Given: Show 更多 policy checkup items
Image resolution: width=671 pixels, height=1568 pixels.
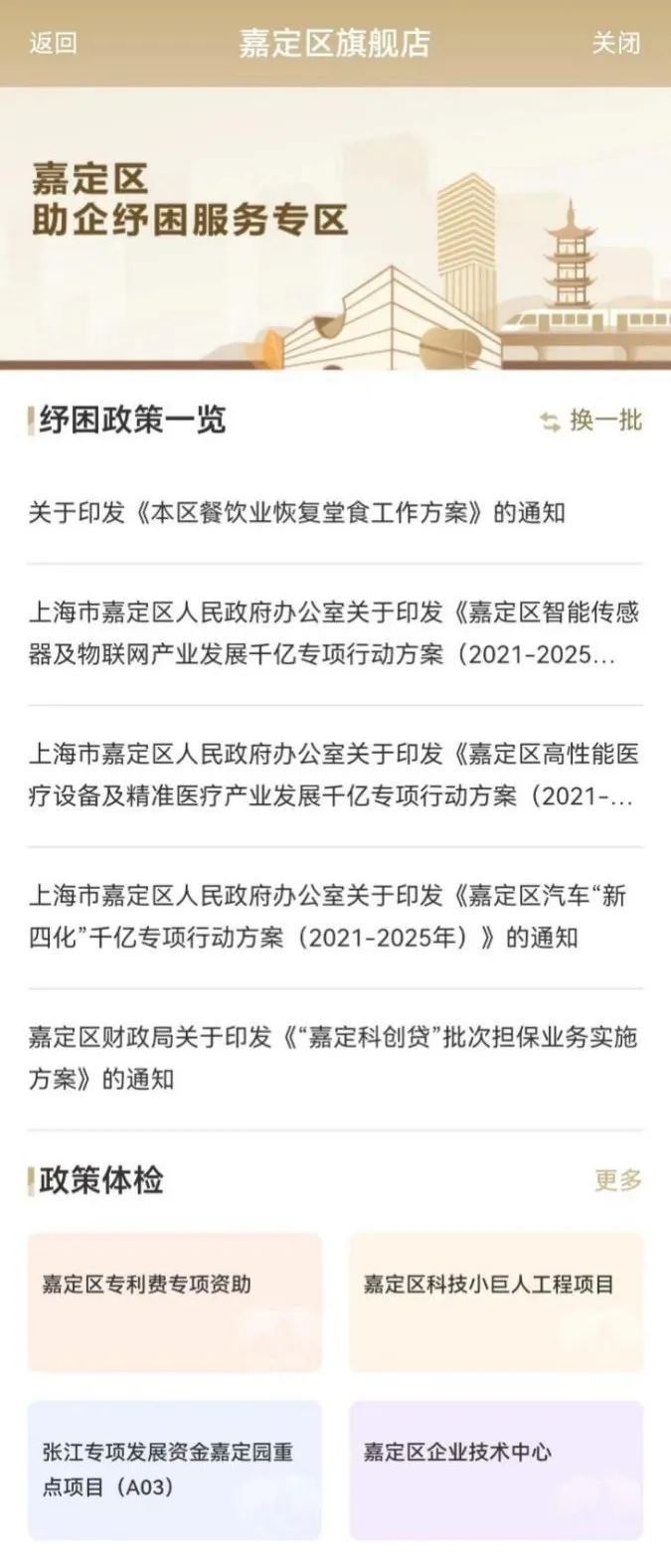Looking at the screenshot, I should pyautogui.click(x=618, y=1180).
